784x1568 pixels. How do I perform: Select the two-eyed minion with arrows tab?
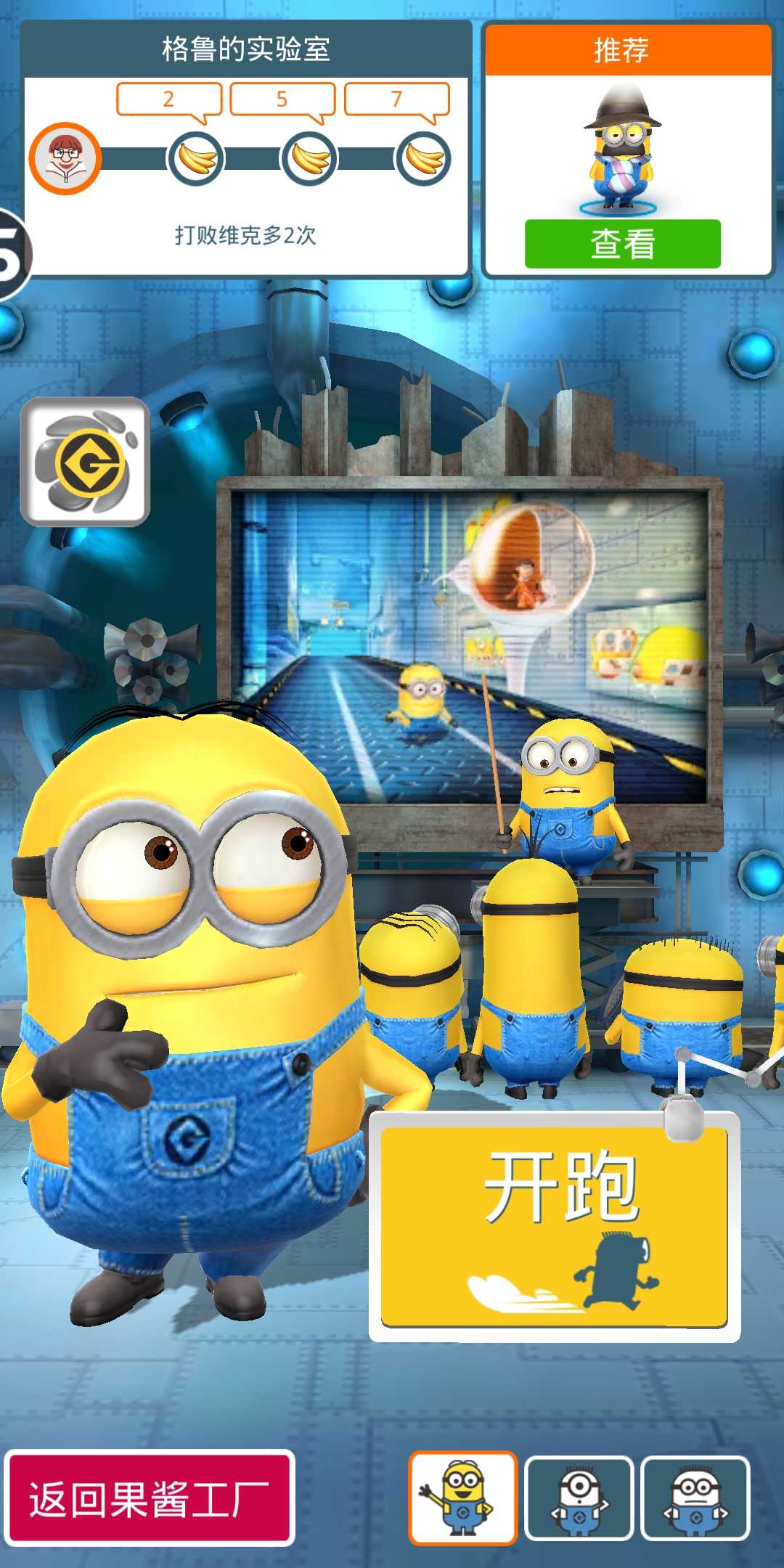coord(695,1498)
